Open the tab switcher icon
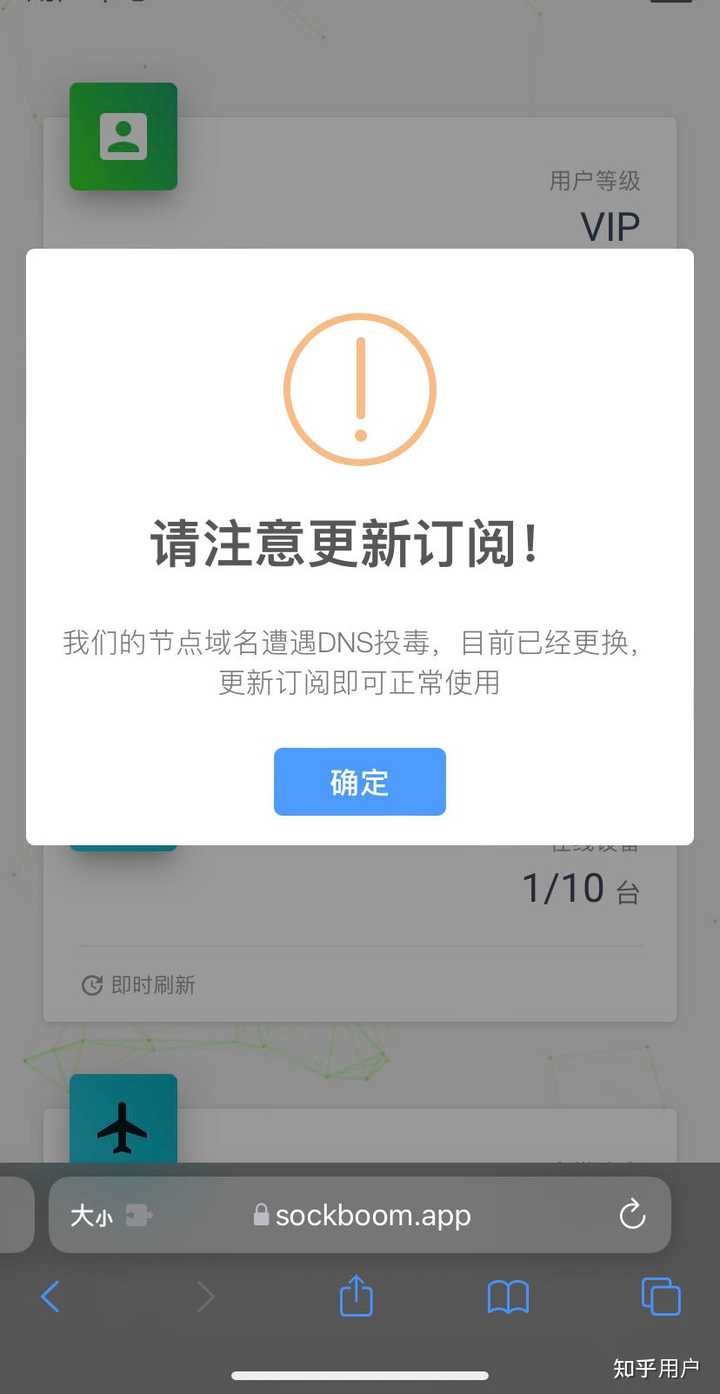 point(661,1296)
